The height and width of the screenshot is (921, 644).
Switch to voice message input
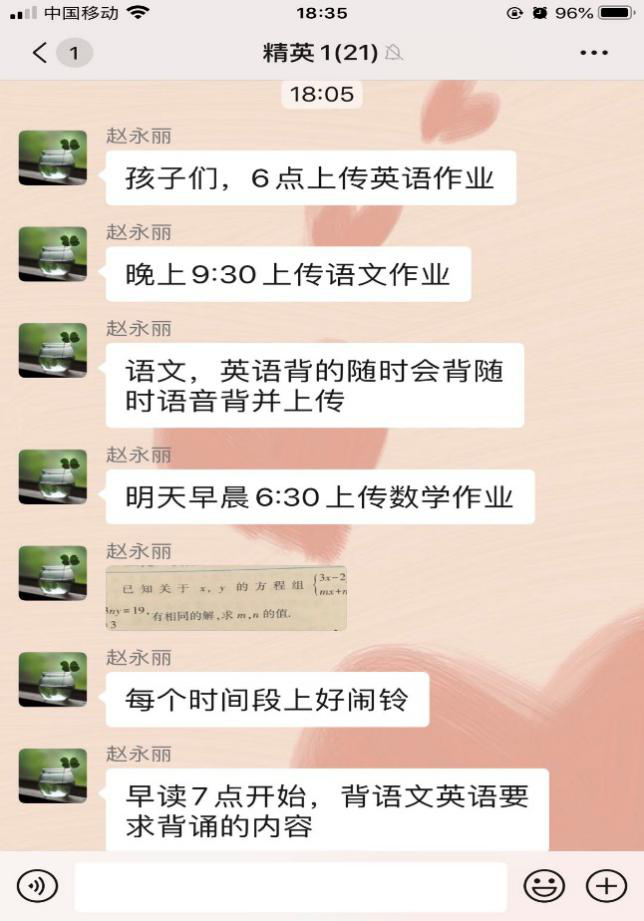(38, 885)
